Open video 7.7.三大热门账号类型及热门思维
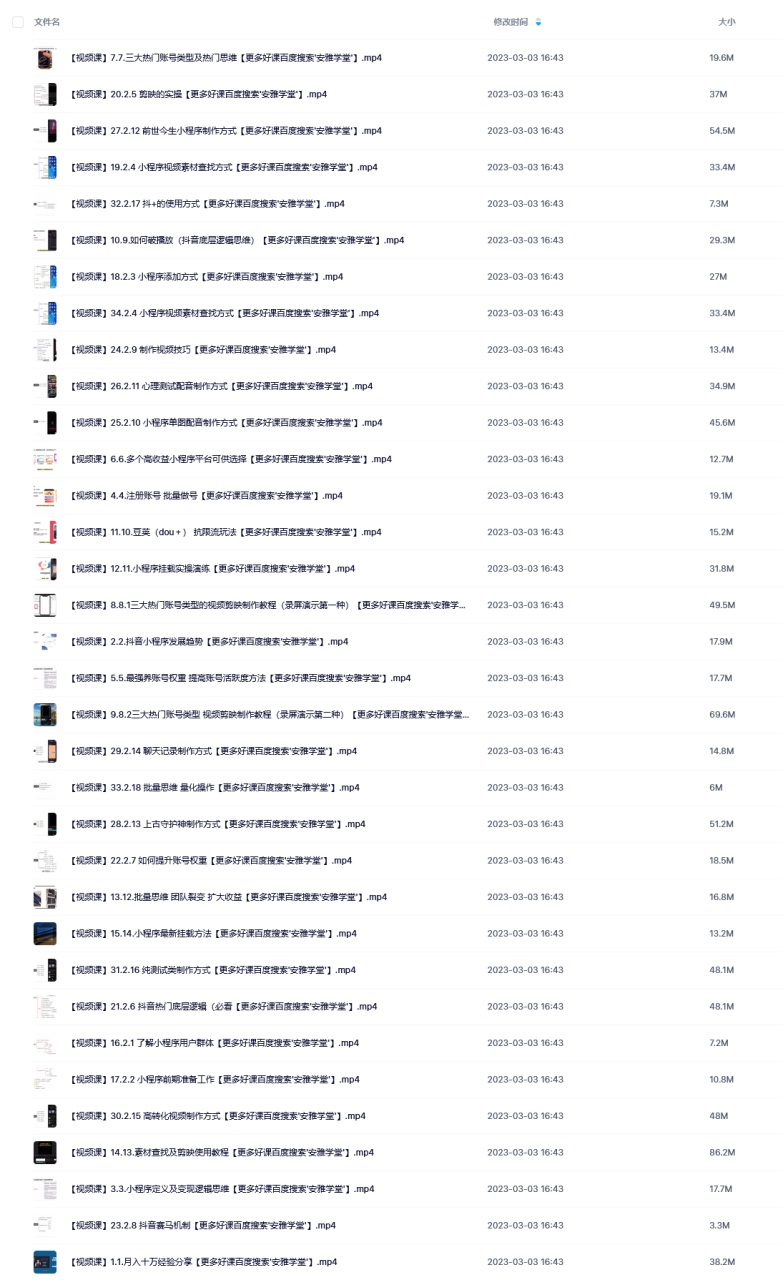 pyautogui.click(x=225, y=58)
